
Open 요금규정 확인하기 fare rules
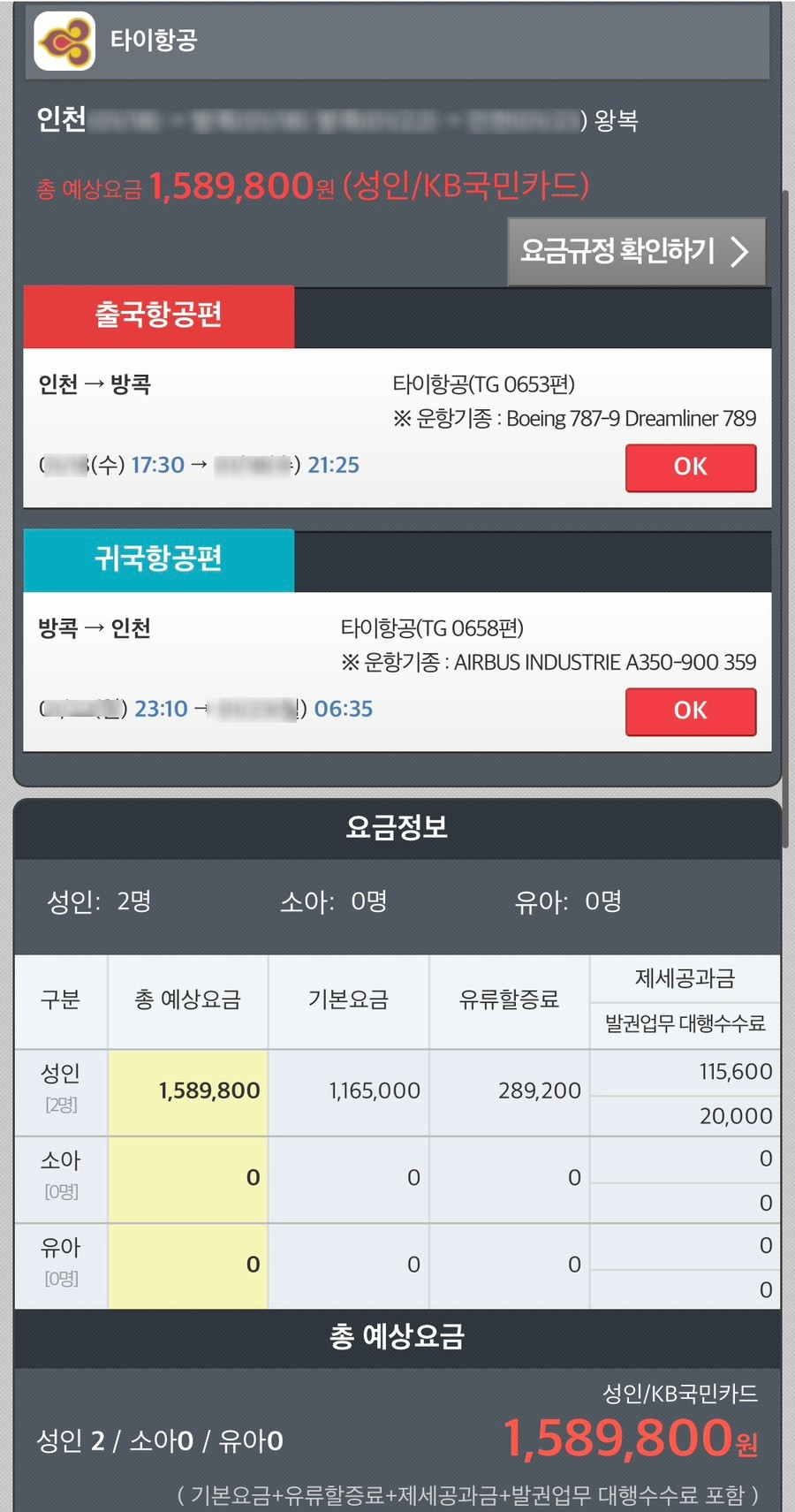click(636, 252)
